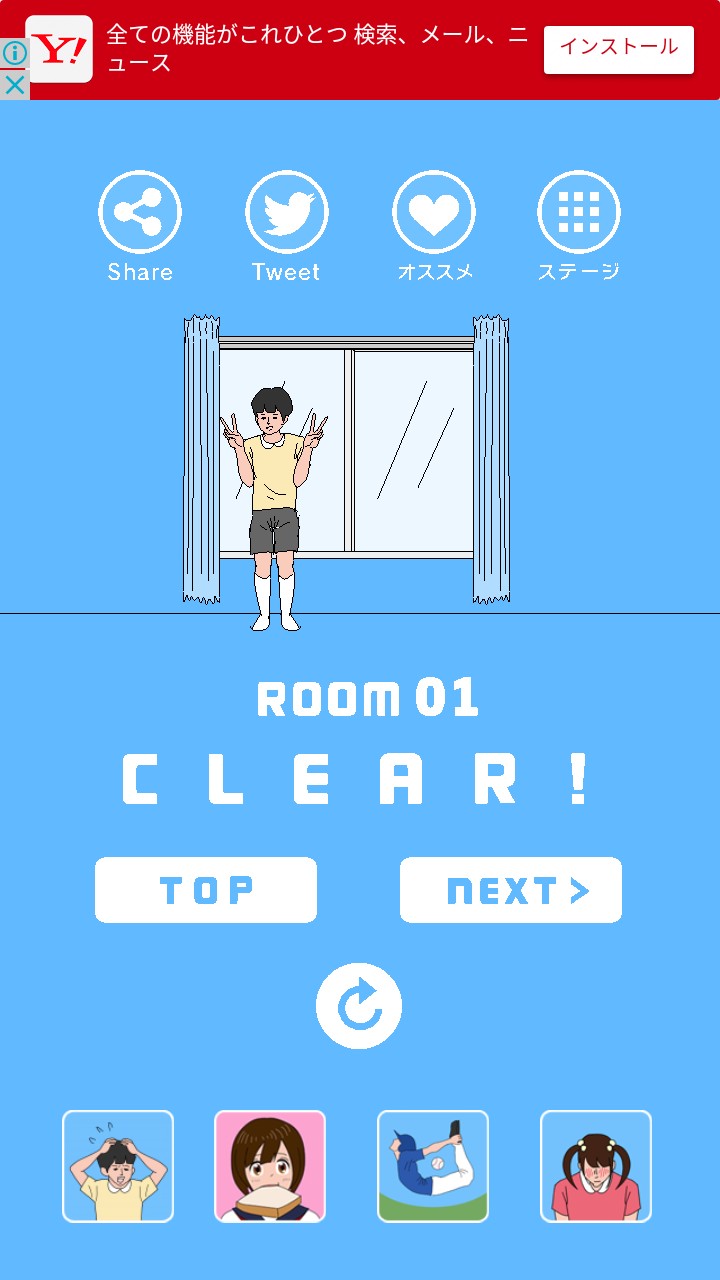Open the baseball player game tile
The height and width of the screenshot is (1280, 720).
click(433, 1166)
